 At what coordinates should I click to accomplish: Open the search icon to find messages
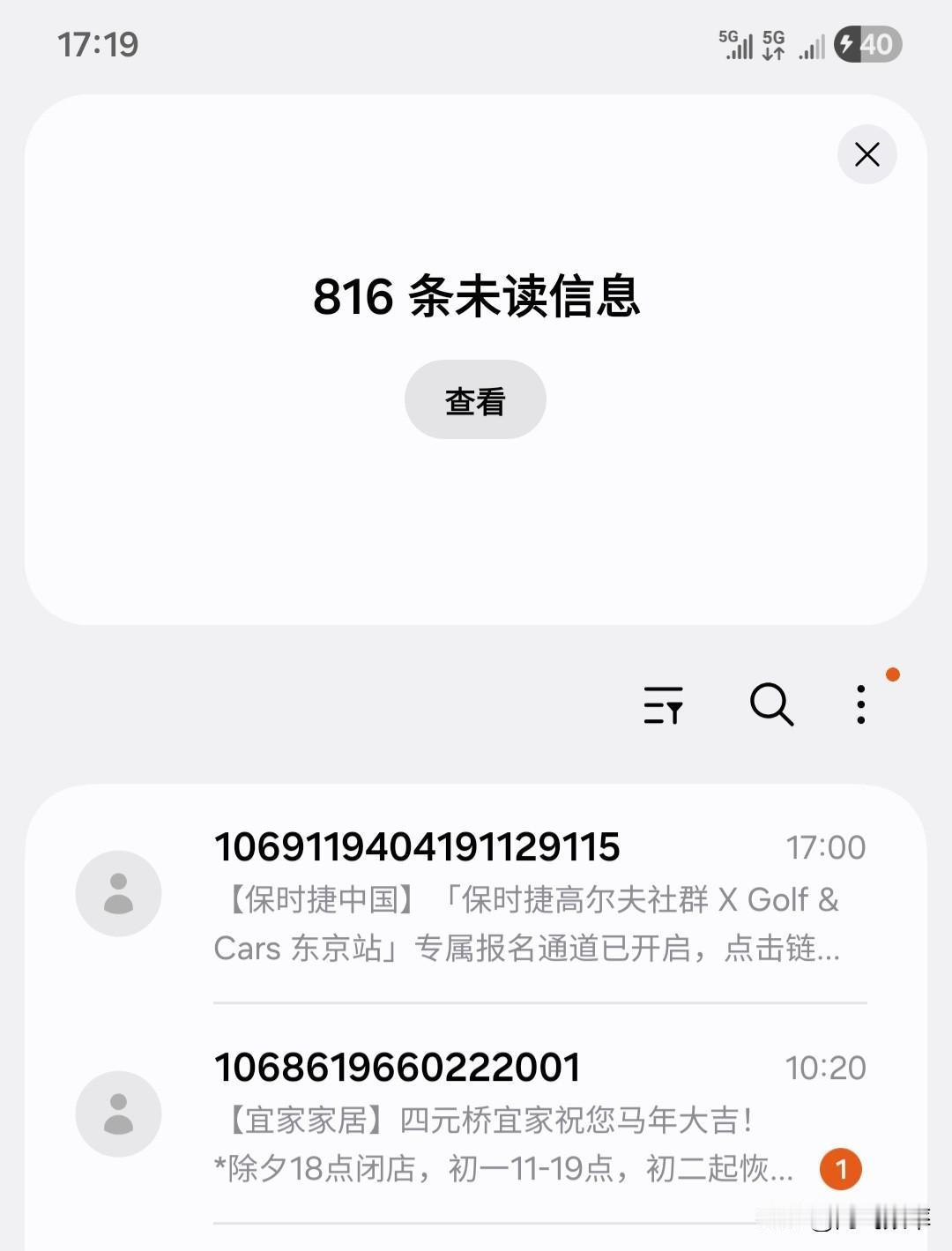[771, 705]
